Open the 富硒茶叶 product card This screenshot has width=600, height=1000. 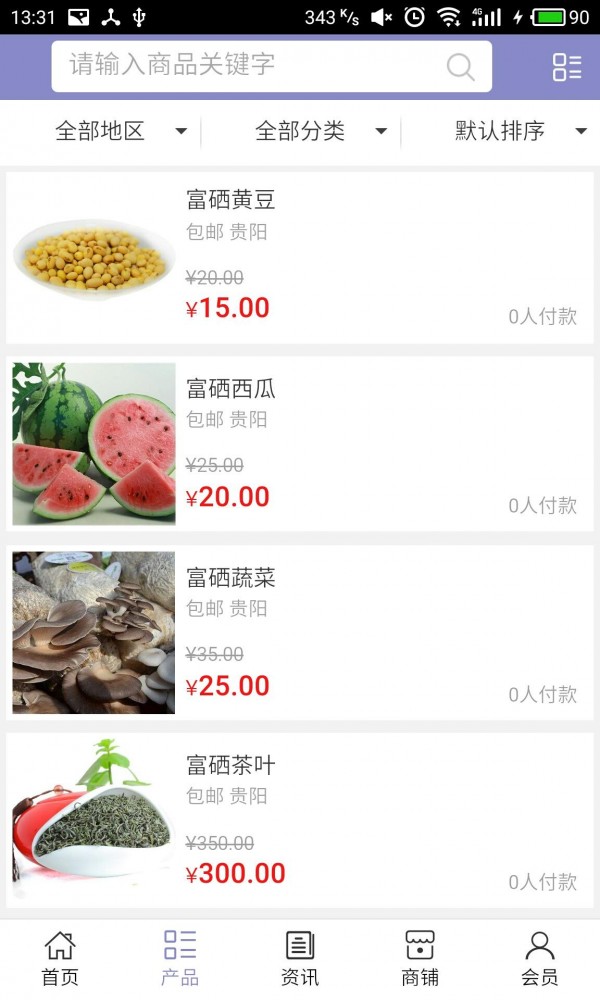tap(300, 820)
